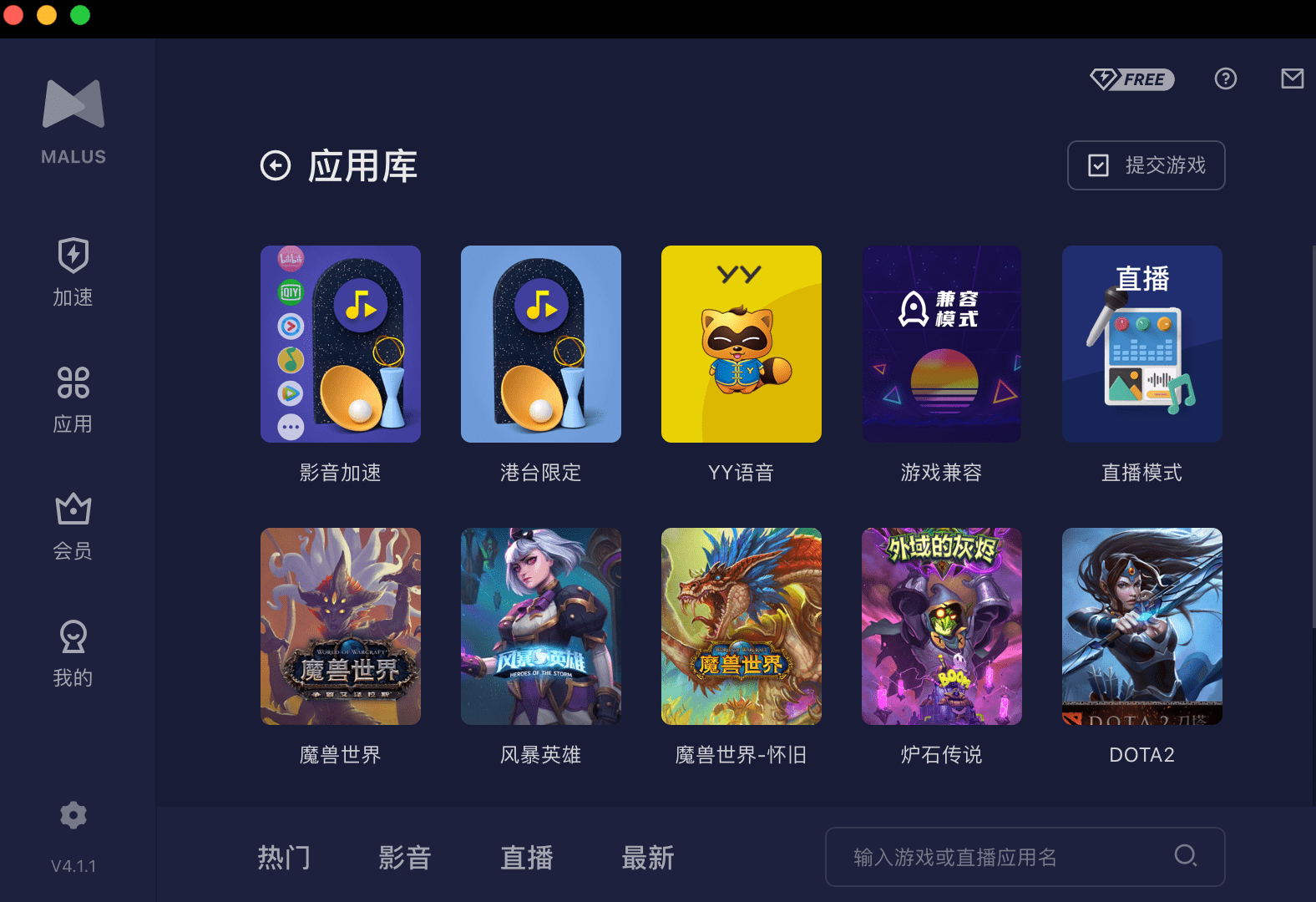Open 炉石传说 game card
The width and height of the screenshot is (1316, 902).
click(942, 626)
